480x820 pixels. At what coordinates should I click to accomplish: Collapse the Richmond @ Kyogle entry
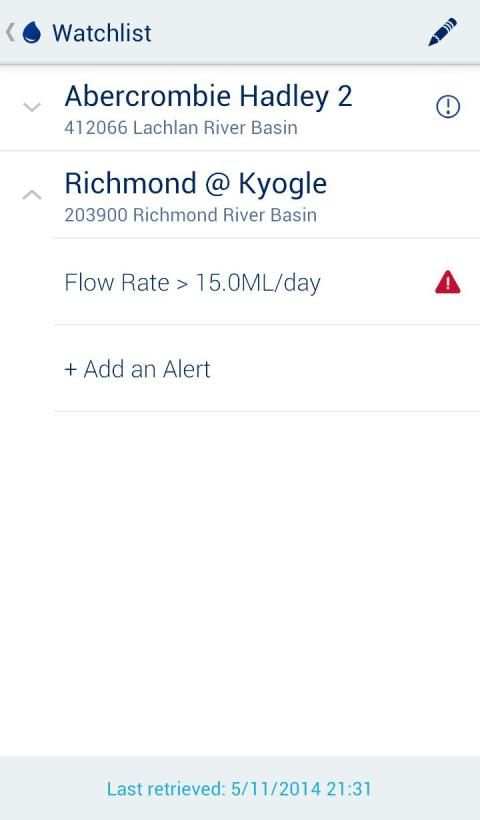[32, 195]
